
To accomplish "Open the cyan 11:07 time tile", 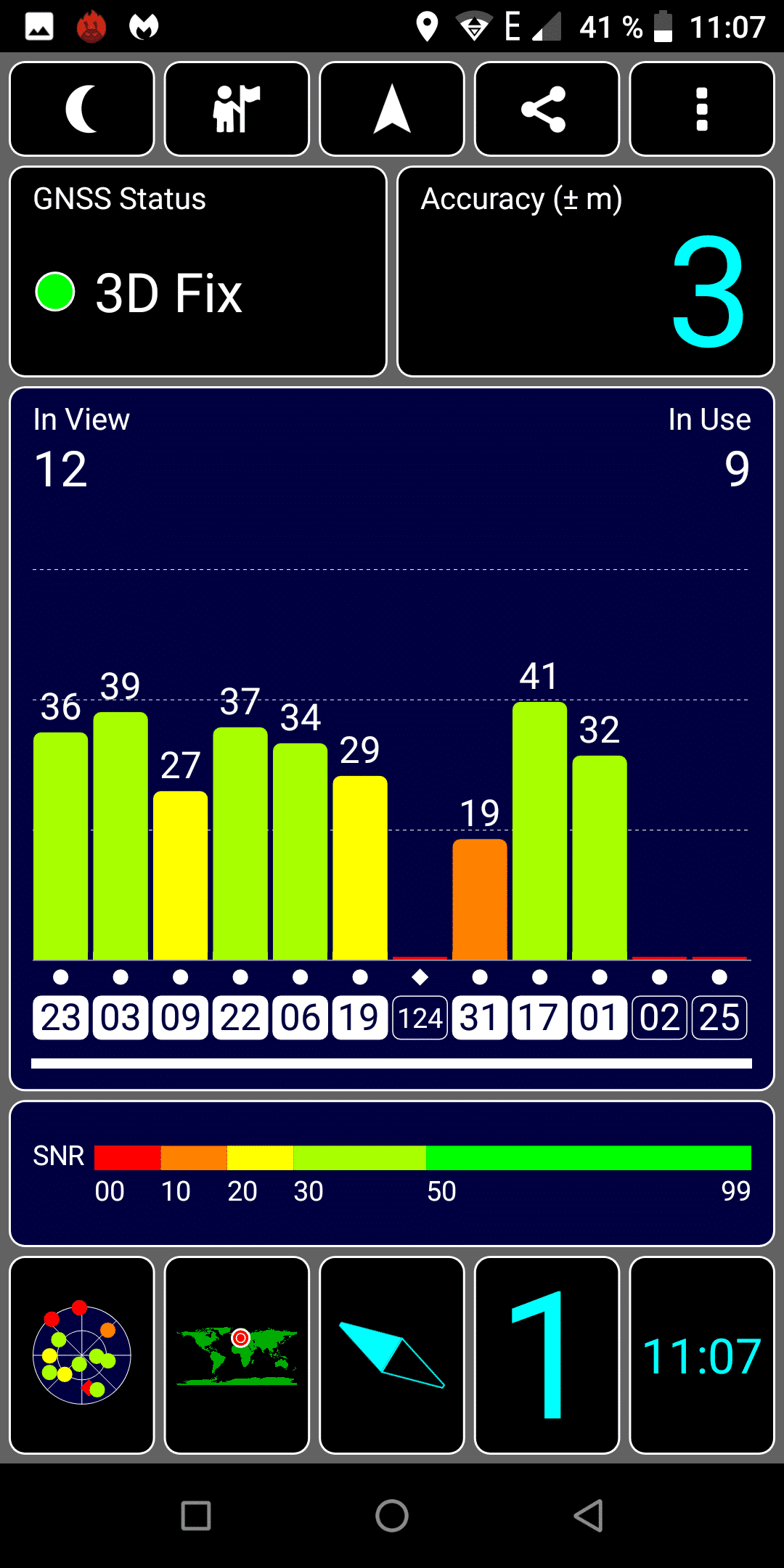I will (x=702, y=1355).
